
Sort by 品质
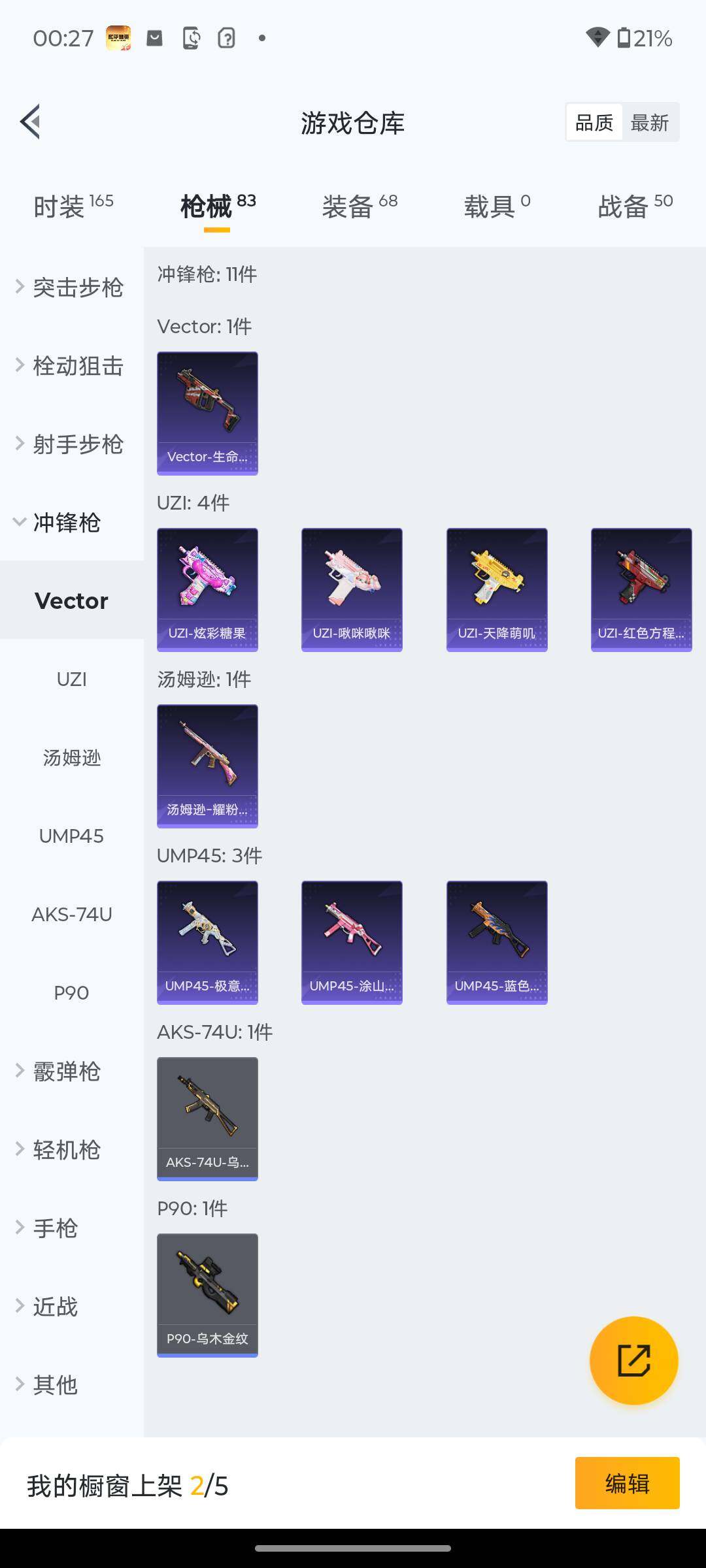click(594, 122)
